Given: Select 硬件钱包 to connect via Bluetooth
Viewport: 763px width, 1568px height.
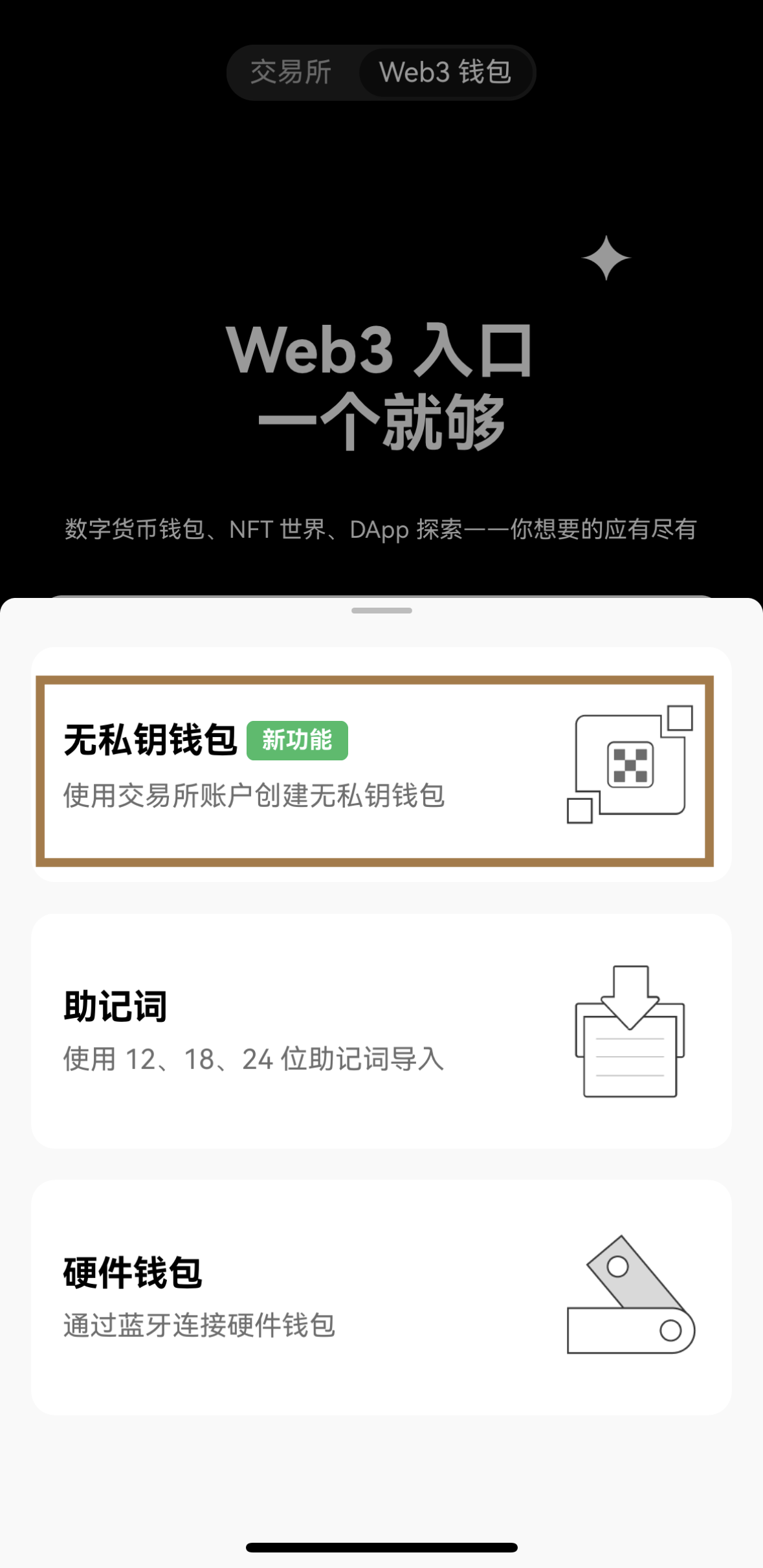Looking at the screenshot, I should [x=381, y=1297].
